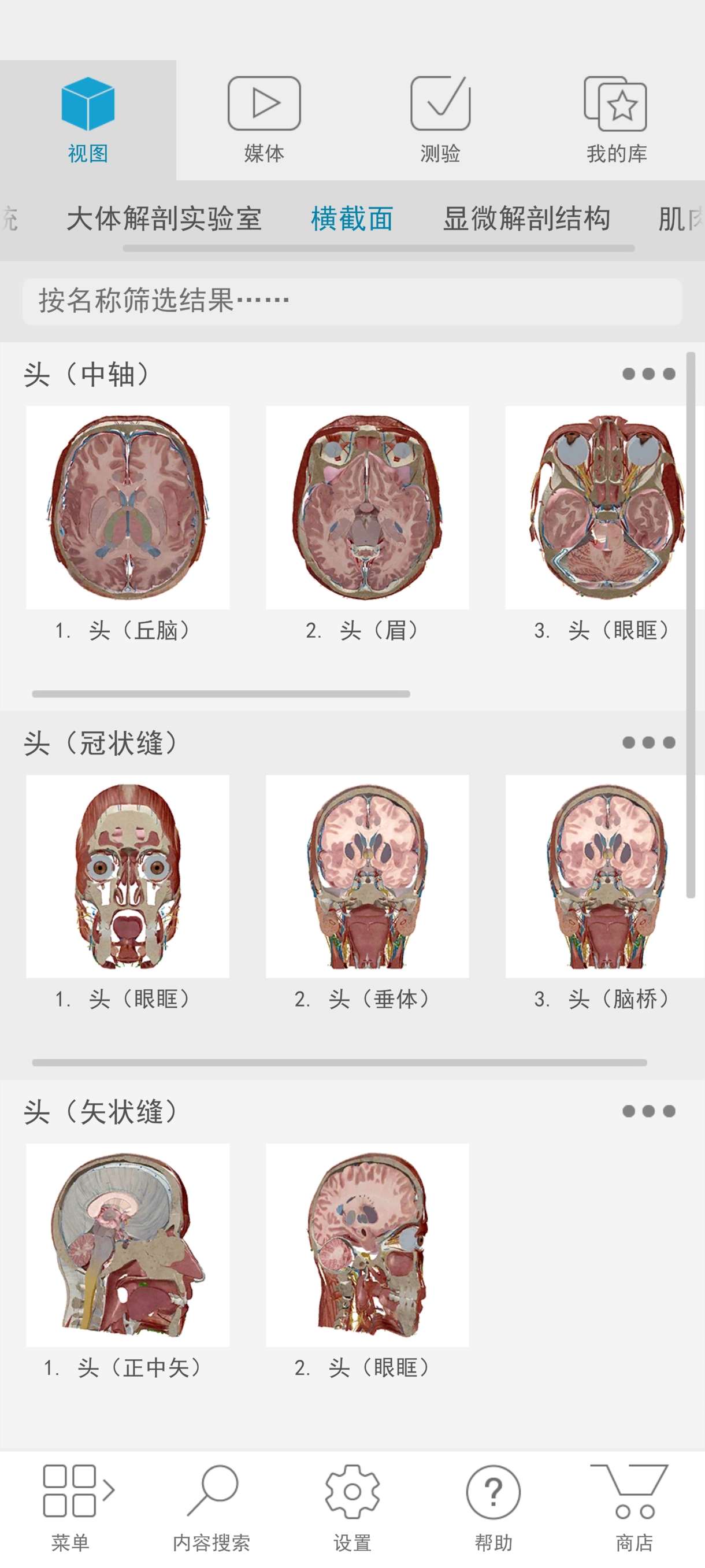View the 头（脑桥） coronal section
705x1568 pixels.
pos(604,877)
